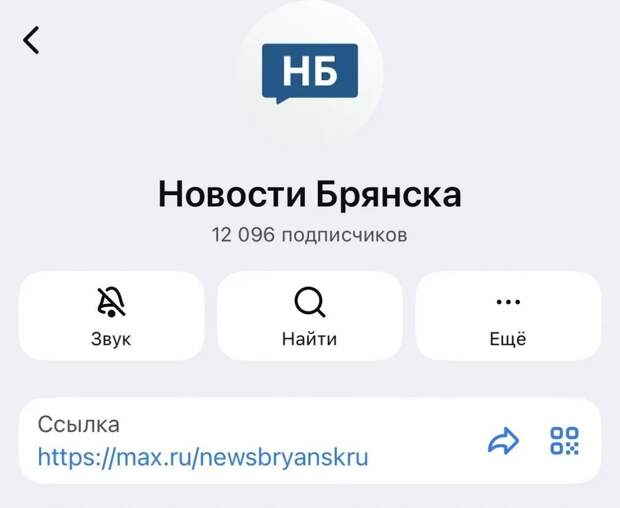620x508 pixels.
Task: Open the Ещё options menu
Action: (x=508, y=315)
